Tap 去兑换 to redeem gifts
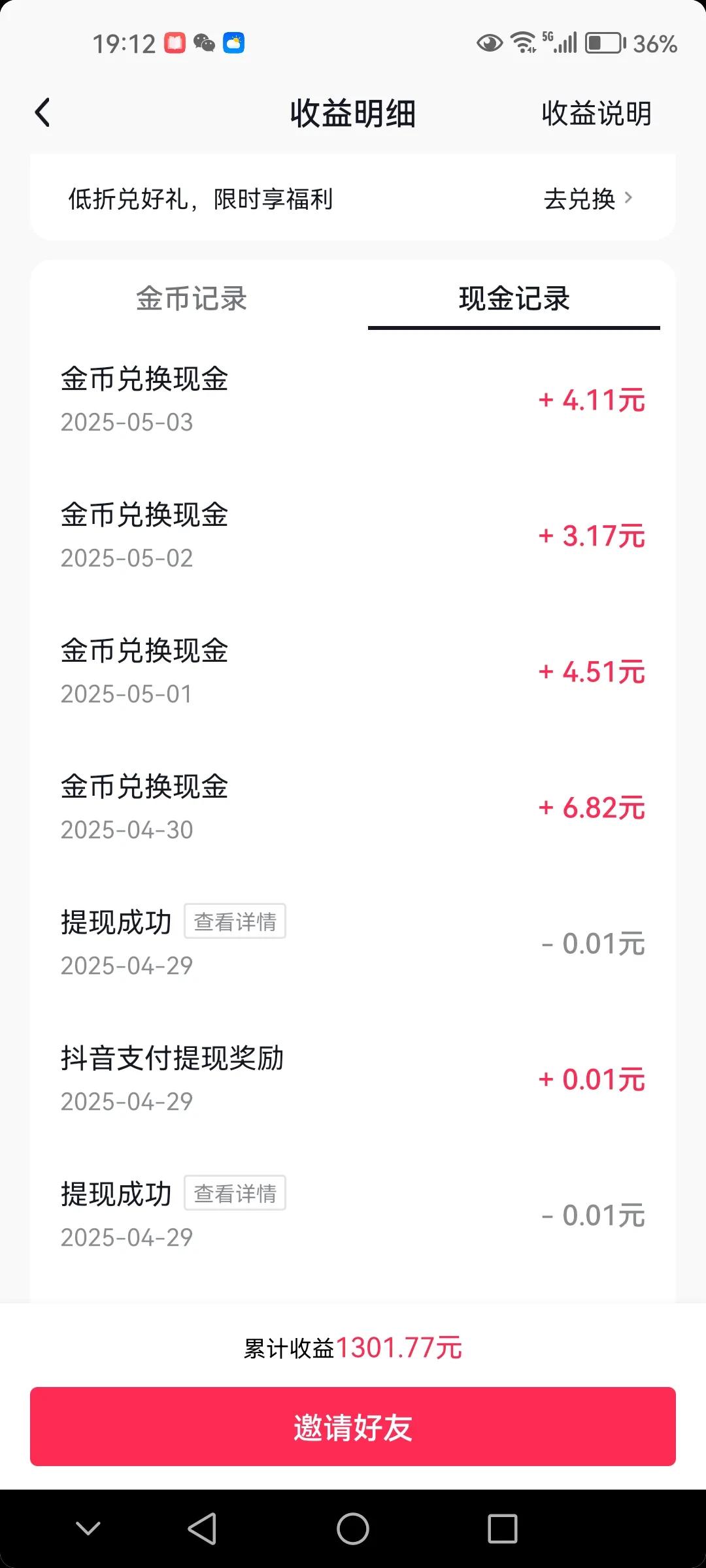 pos(588,199)
